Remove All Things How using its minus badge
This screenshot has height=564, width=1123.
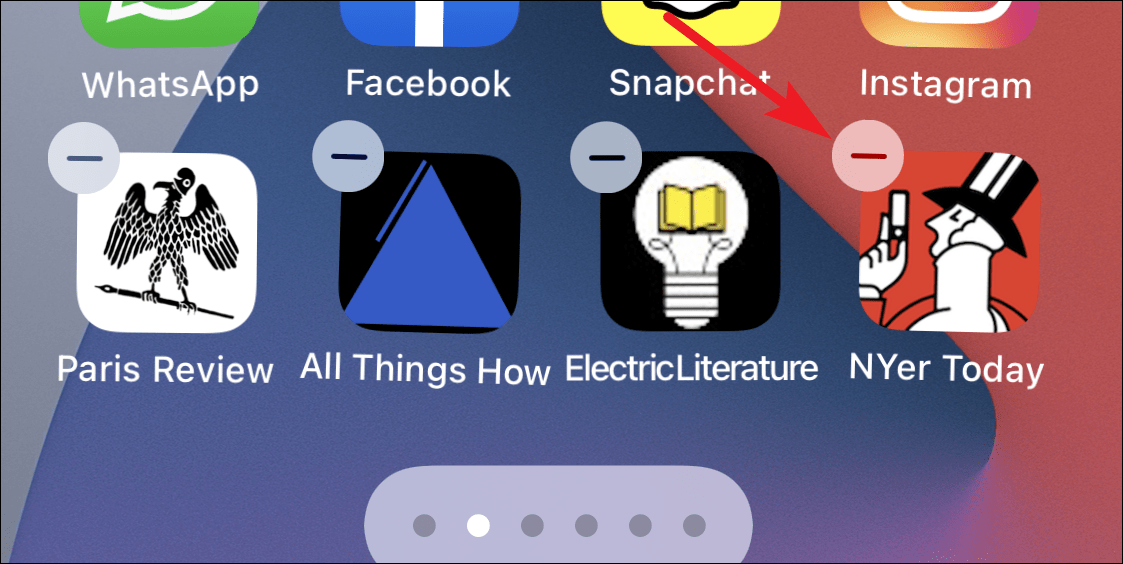[x=347, y=158]
